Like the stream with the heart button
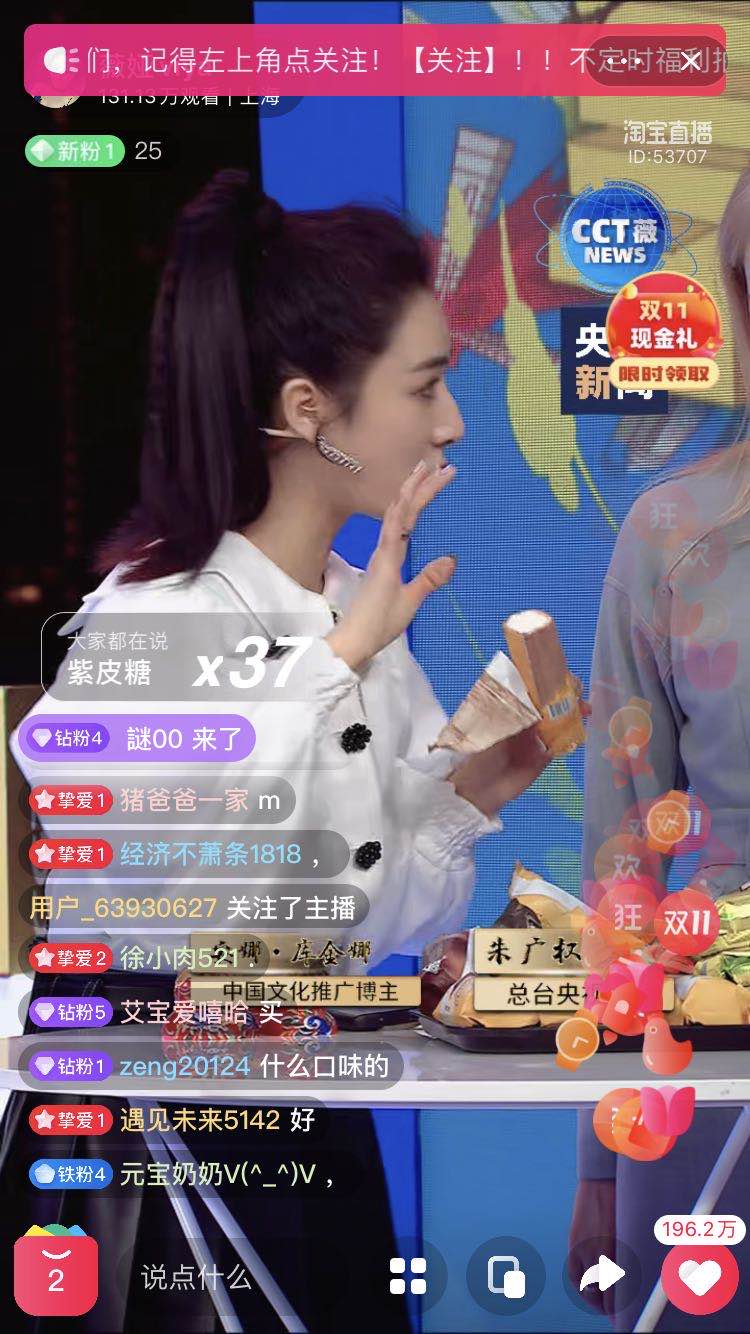750x1334 pixels. tap(699, 1277)
